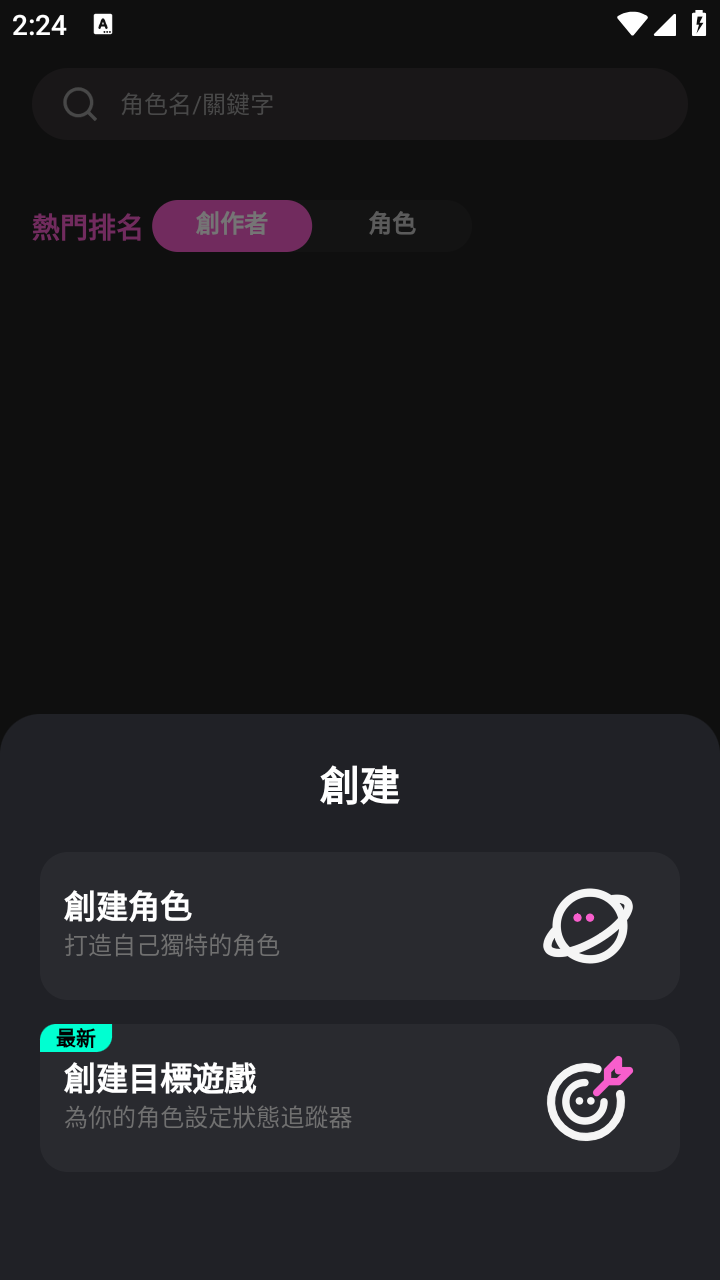Open 創建目標遊戲 to create goal game

coord(360,1097)
